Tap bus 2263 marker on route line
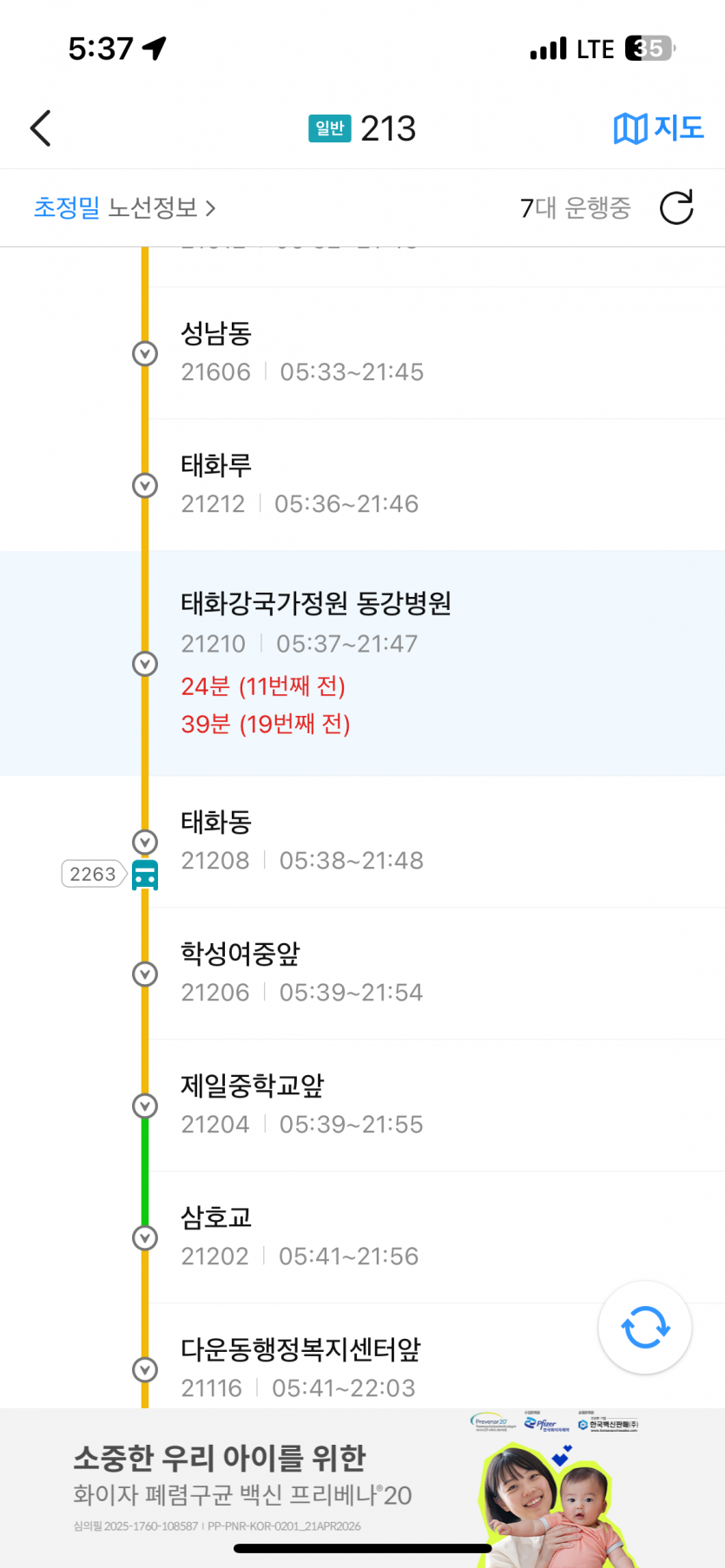Image resolution: width=725 pixels, height=1568 pixels. click(144, 875)
